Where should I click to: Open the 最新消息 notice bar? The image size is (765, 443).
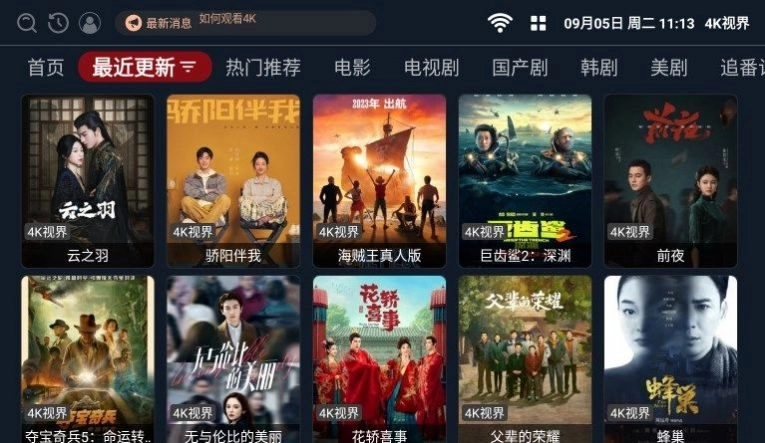tap(245, 23)
